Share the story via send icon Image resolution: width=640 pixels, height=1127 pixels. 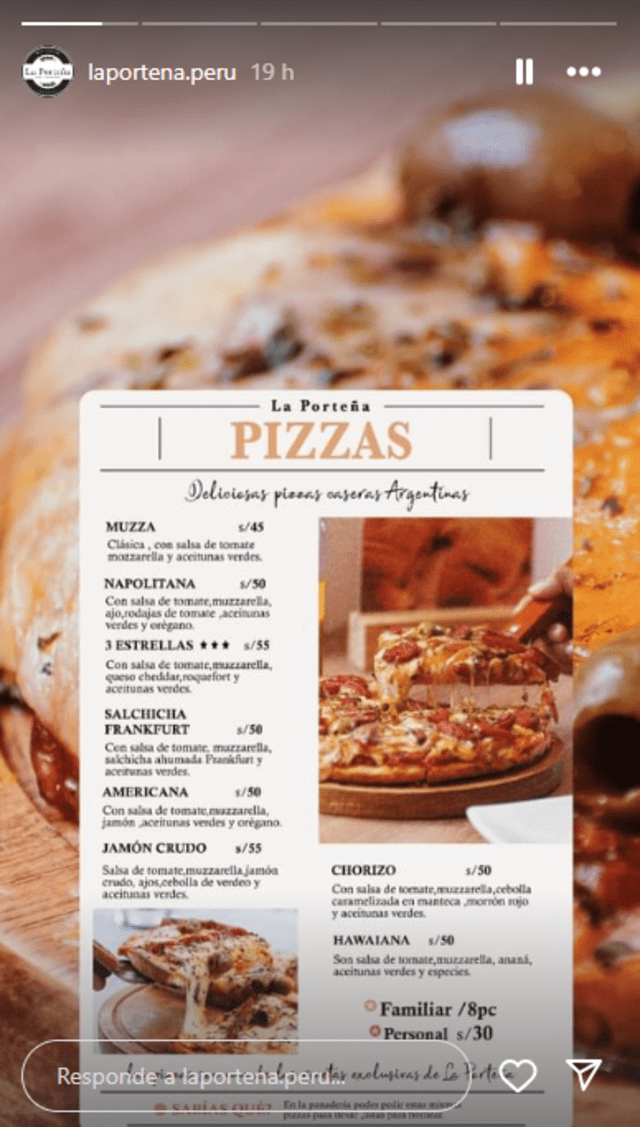click(583, 1075)
